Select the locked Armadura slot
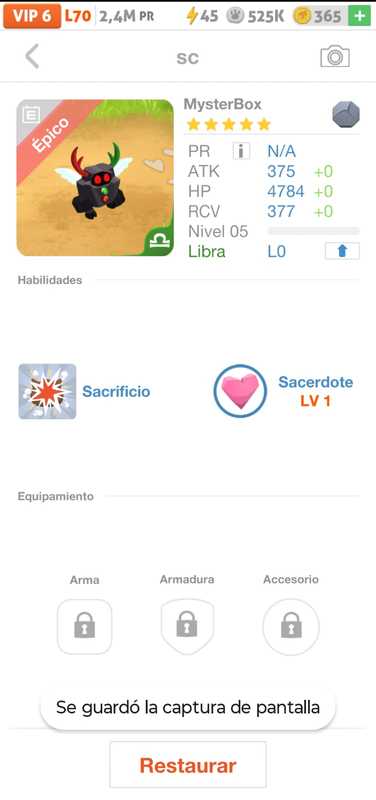Screen dimensions: 376x800 click(187, 626)
